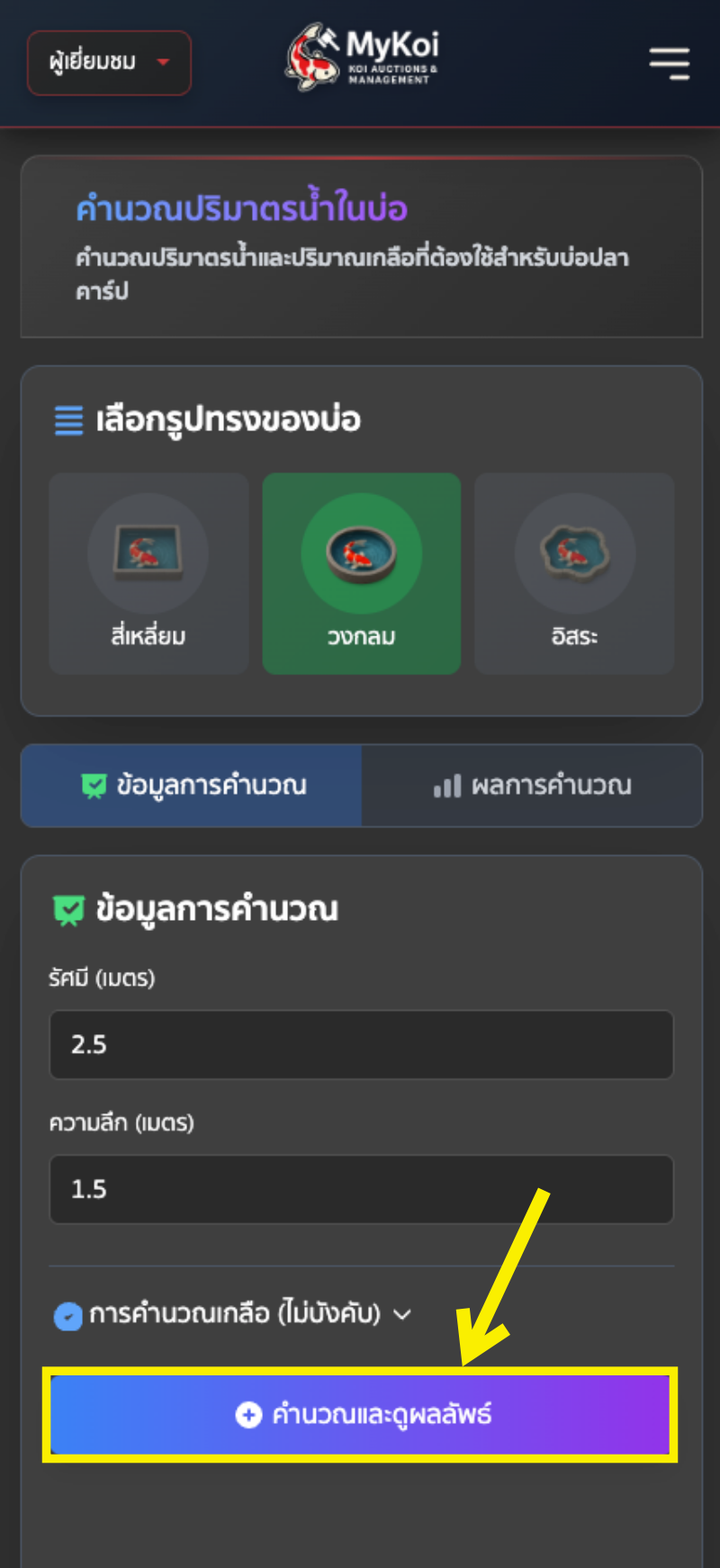
Task: Edit the ความลึก (เมตร) field
Action: tap(361, 1189)
